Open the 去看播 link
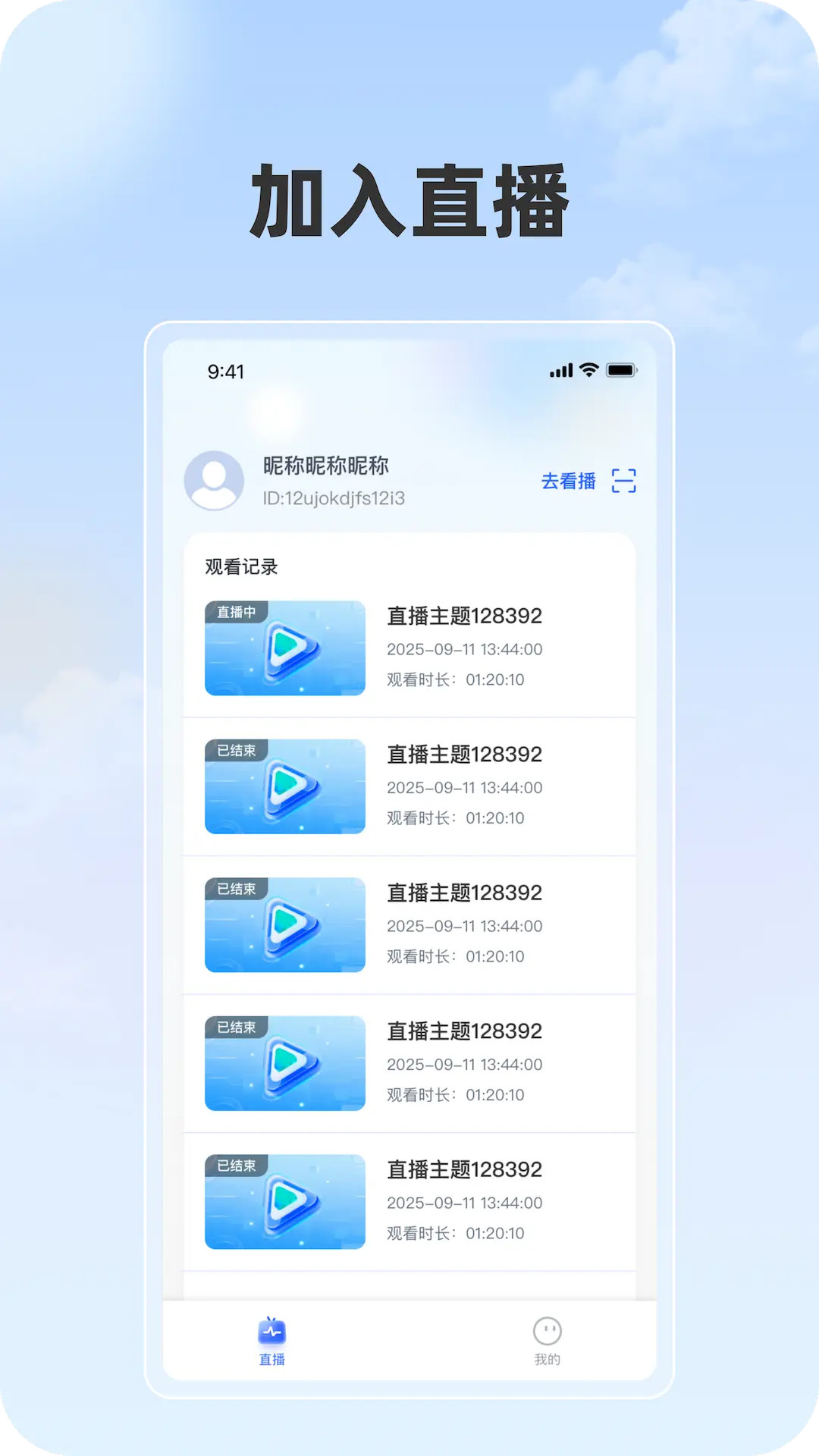The height and width of the screenshot is (1456, 819). click(x=567, y=481)
